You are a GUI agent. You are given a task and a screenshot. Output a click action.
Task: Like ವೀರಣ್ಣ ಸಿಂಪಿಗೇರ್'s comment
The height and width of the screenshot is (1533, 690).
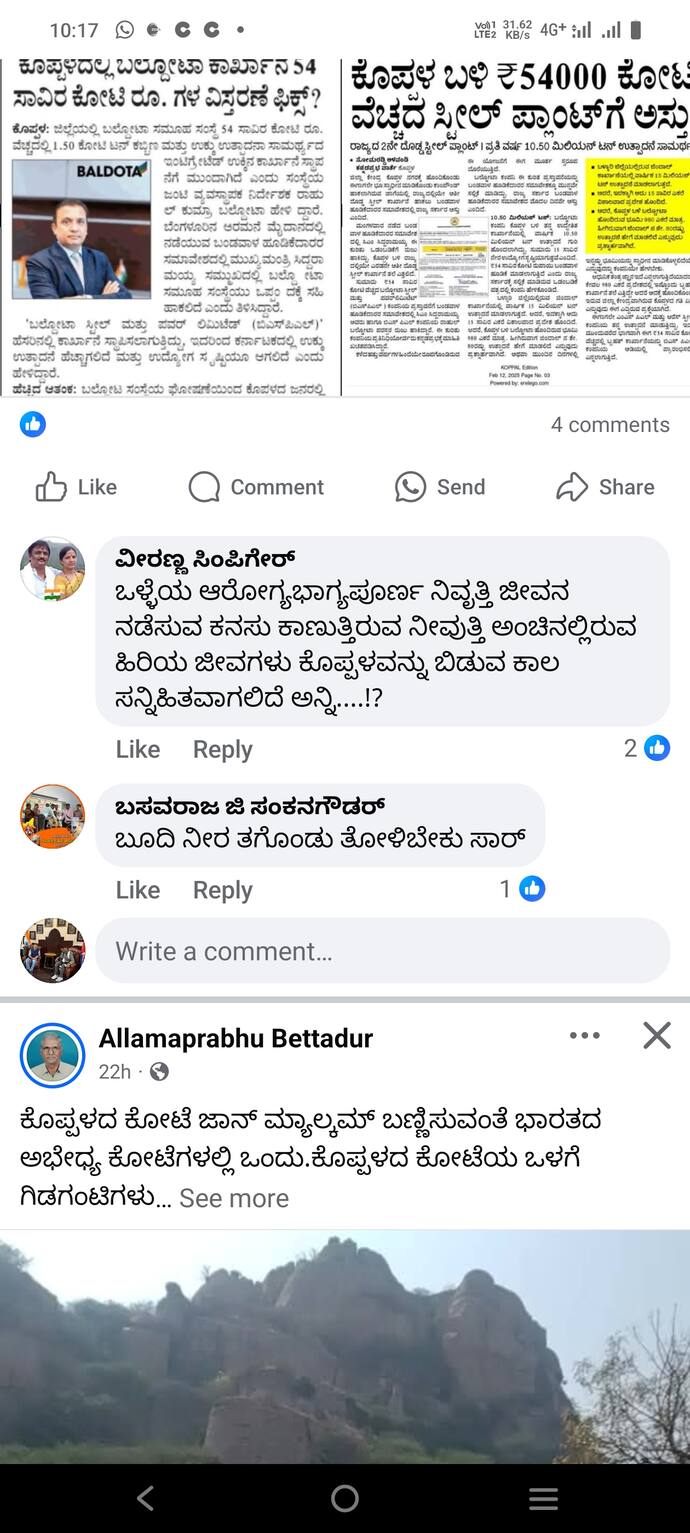[138, 749]
